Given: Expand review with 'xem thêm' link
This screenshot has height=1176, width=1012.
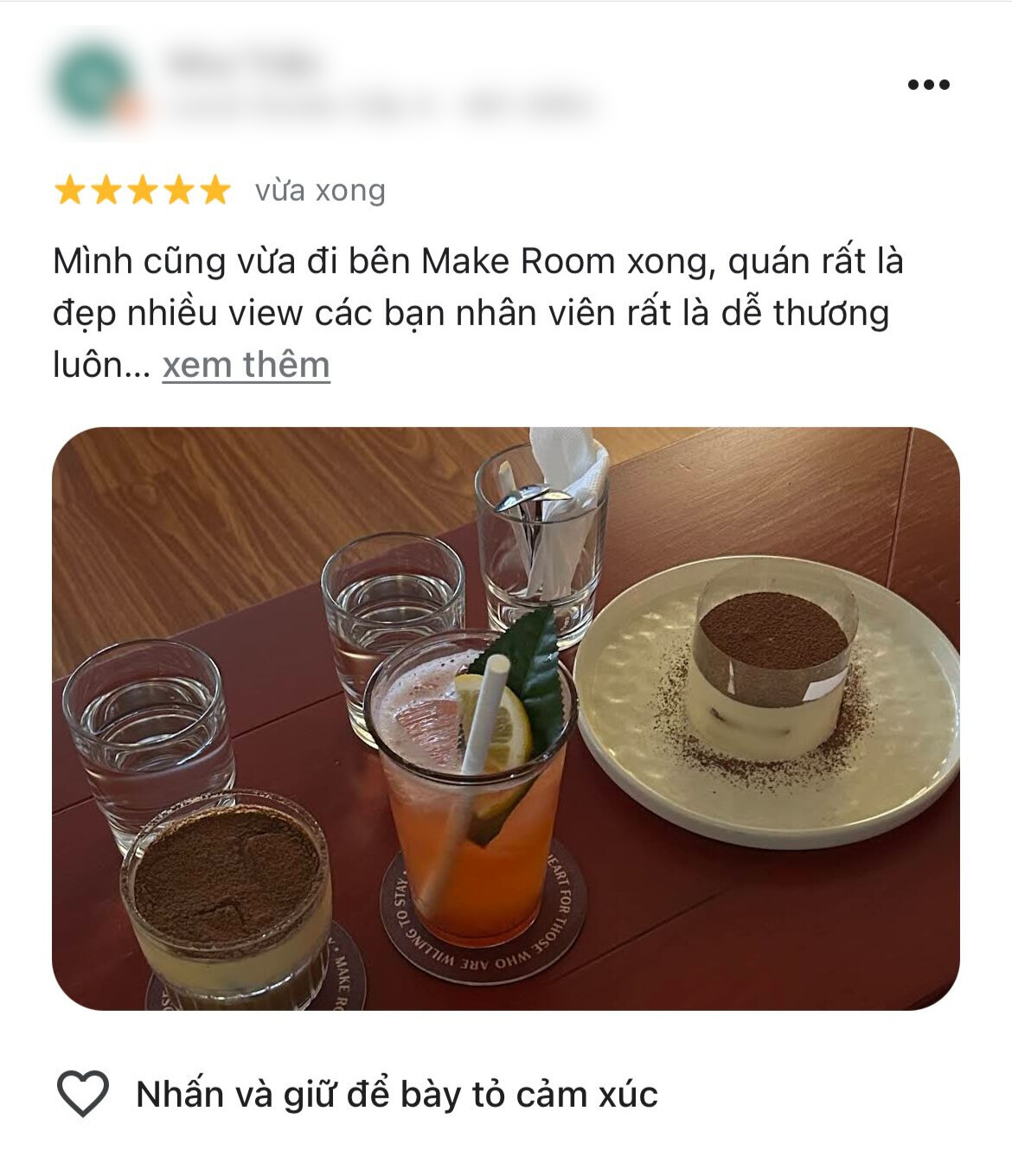Looking at the screenshot, I should 246,365.
